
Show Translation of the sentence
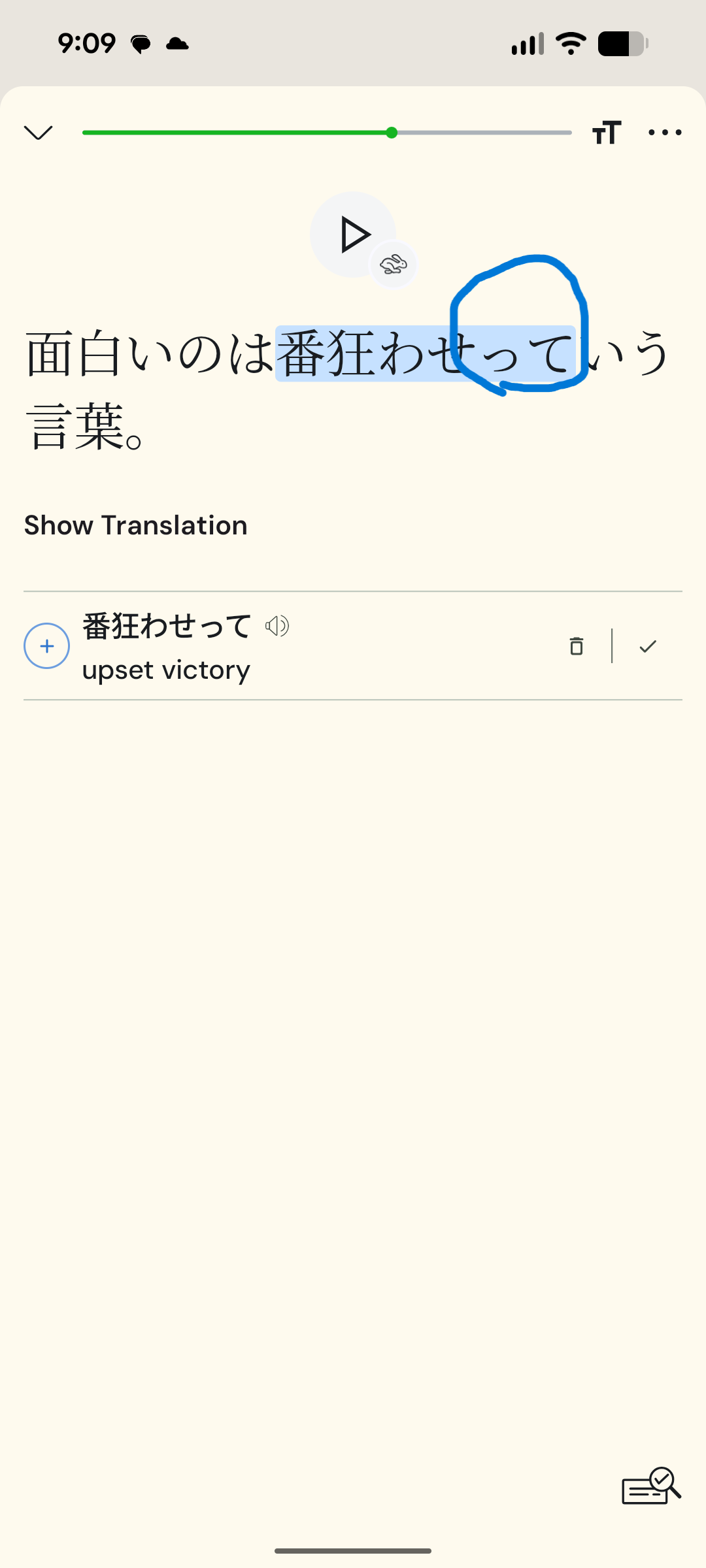(x=136, y=525)
